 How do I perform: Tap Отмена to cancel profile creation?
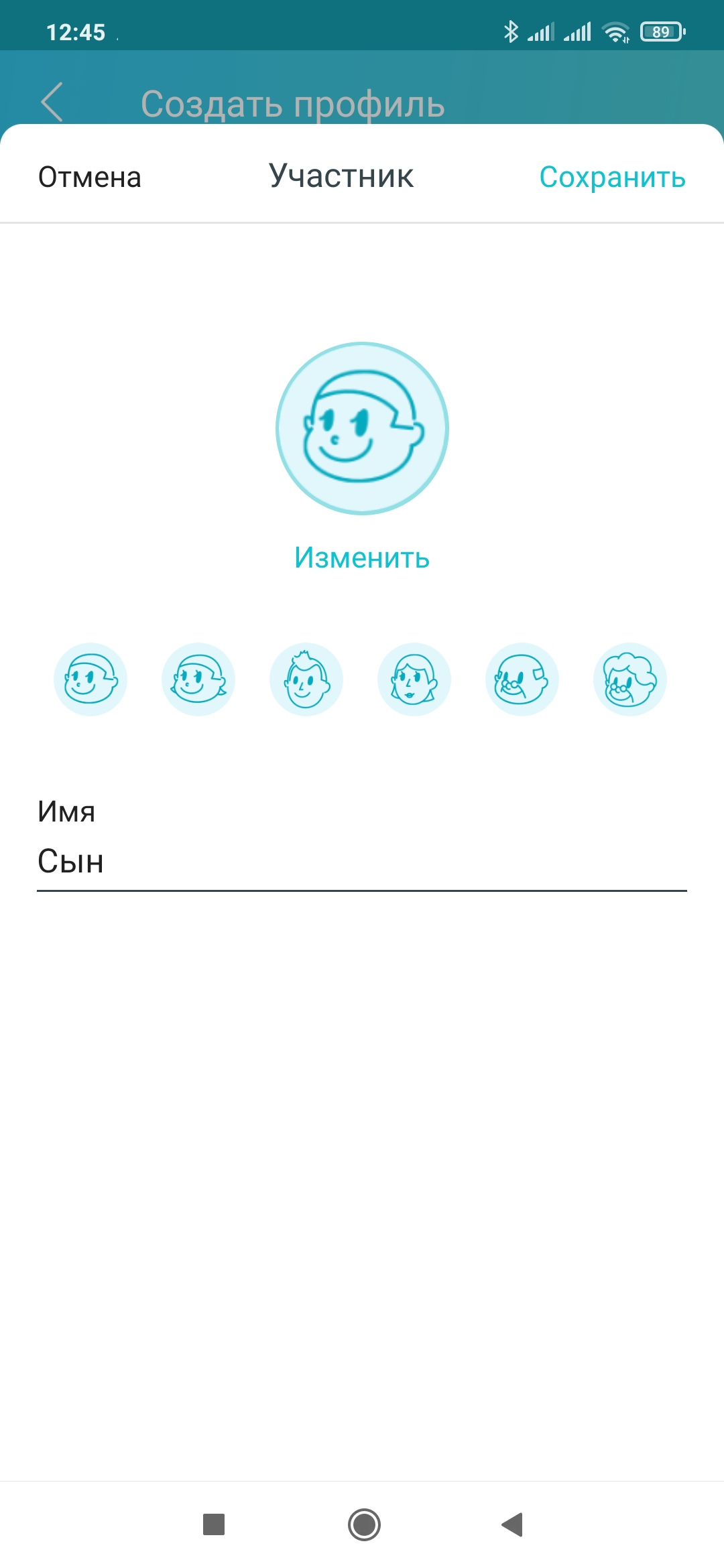90,178
